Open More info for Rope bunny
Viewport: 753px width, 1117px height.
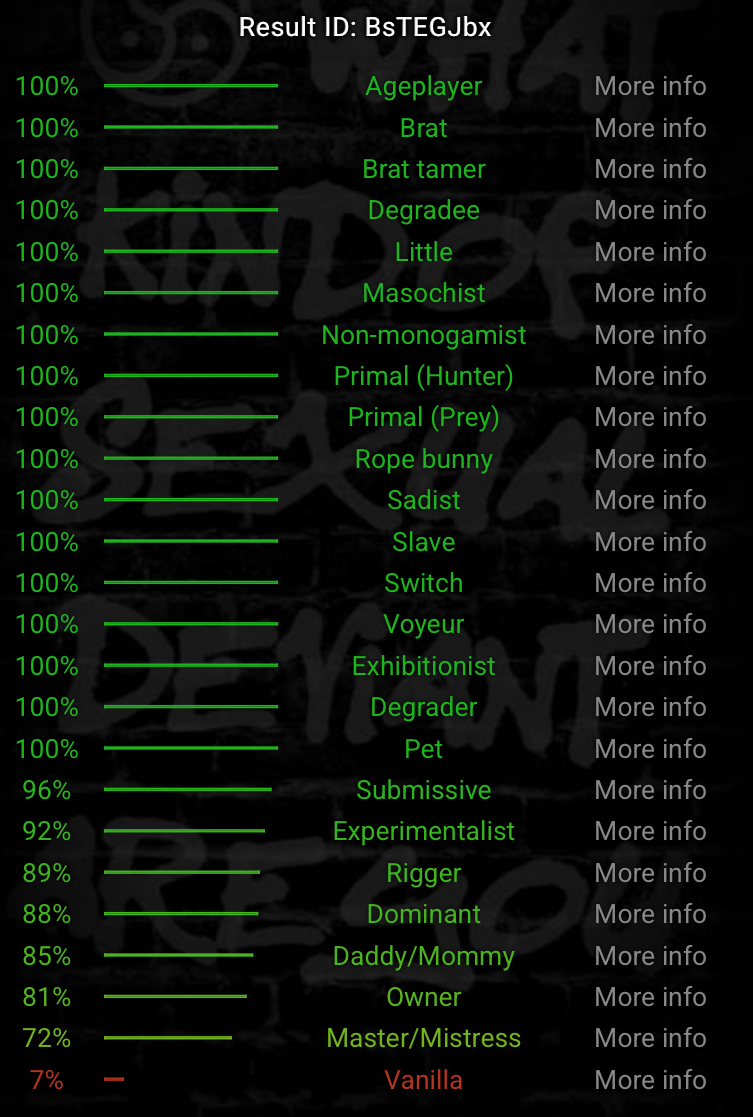click(650, 459)
